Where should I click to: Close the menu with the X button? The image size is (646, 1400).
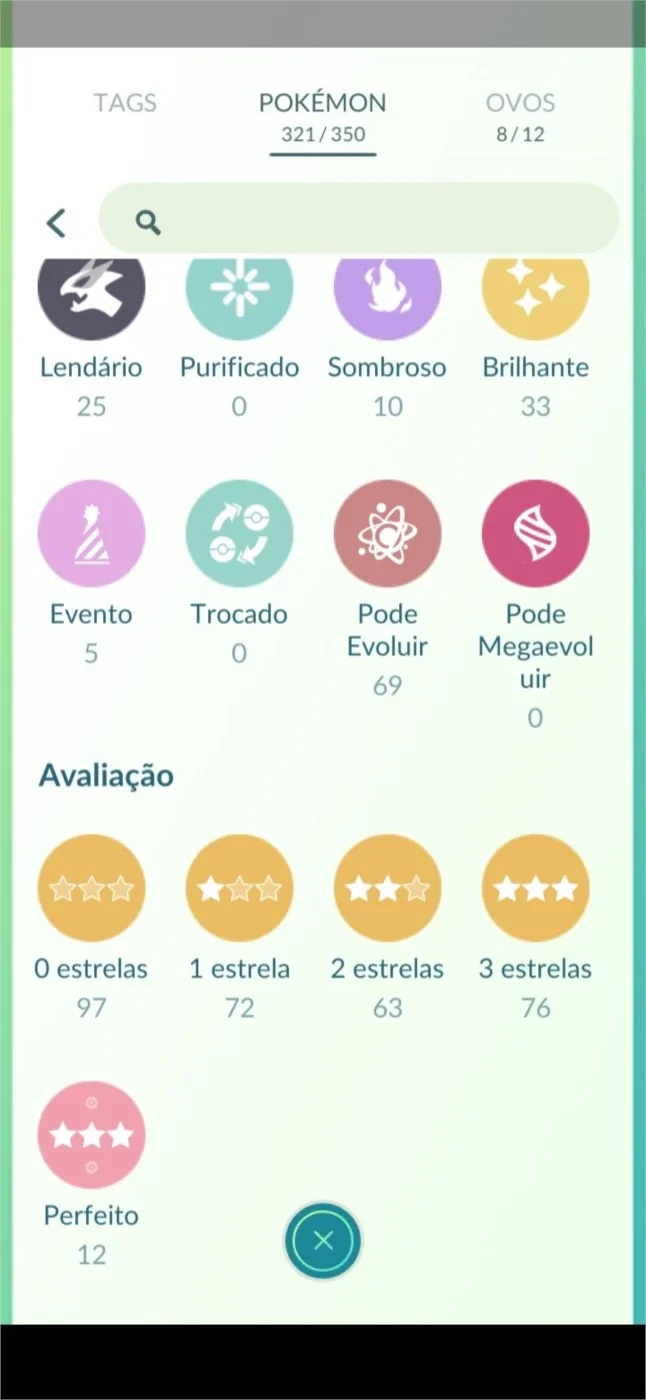coord(322,1241)
